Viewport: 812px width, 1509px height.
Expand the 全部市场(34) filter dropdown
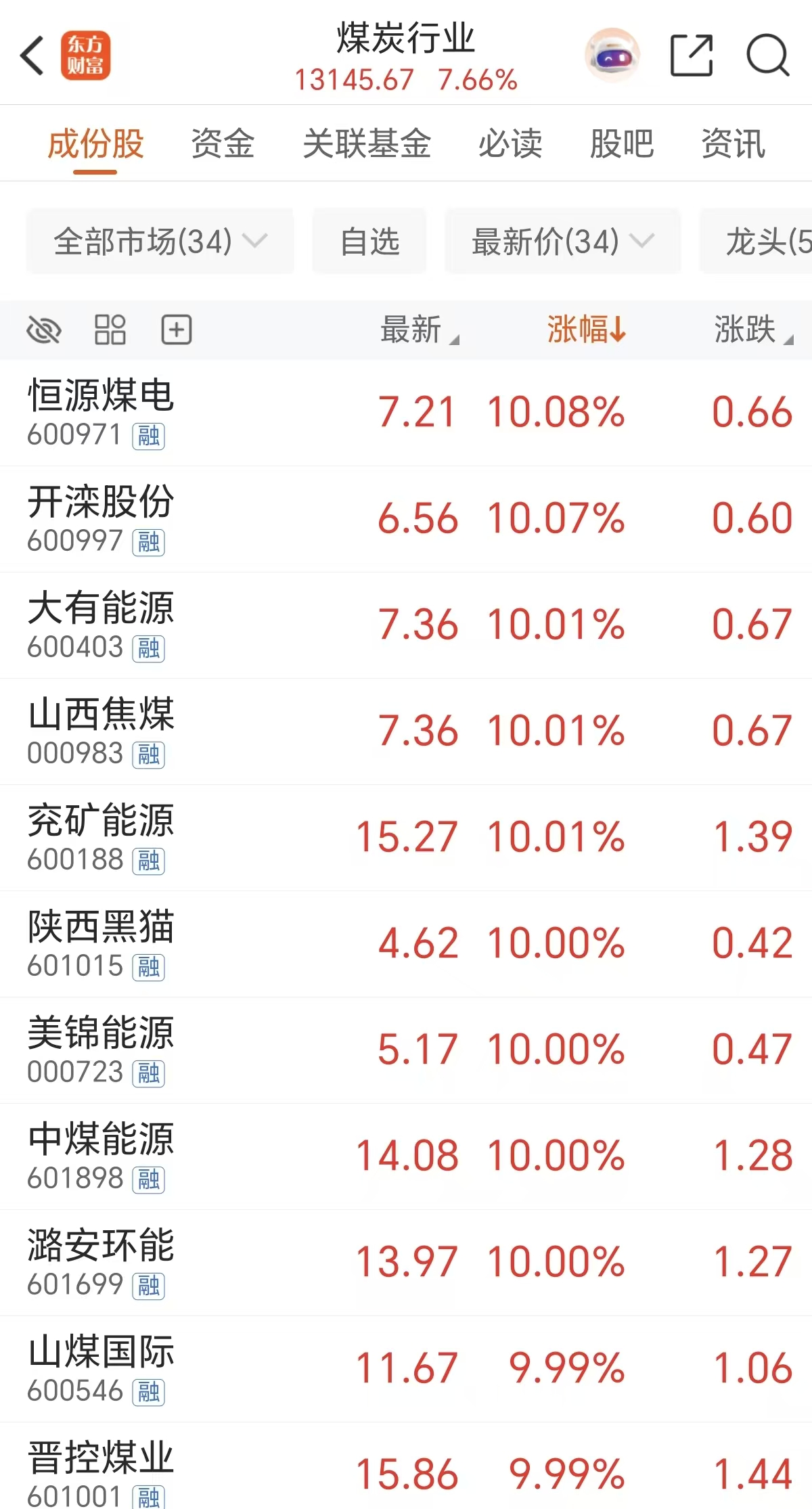click(159, 241)
